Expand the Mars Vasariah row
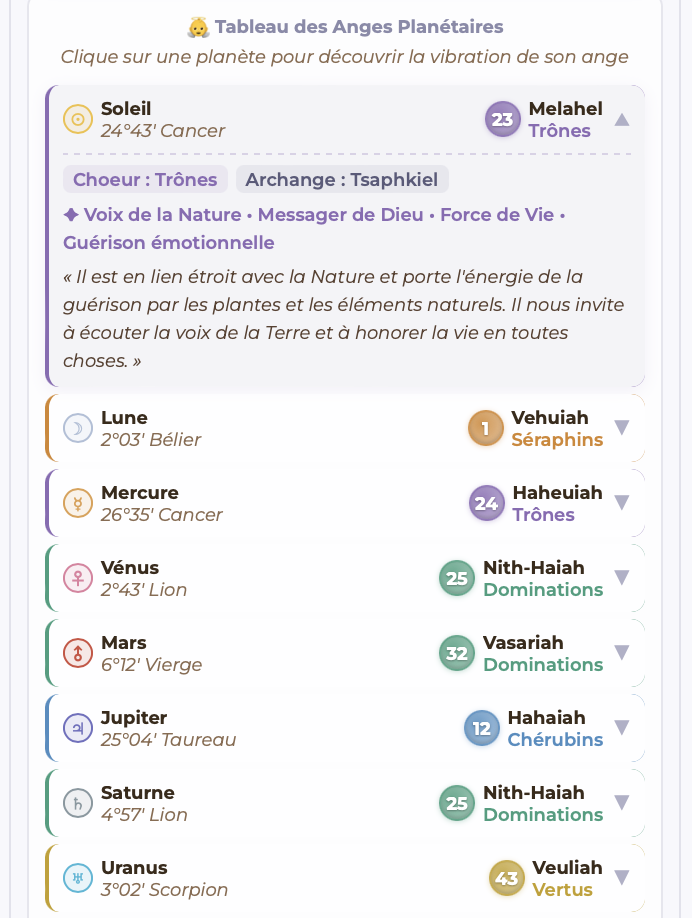The width and height of the screenshot is (692, 918). [621, 653]
